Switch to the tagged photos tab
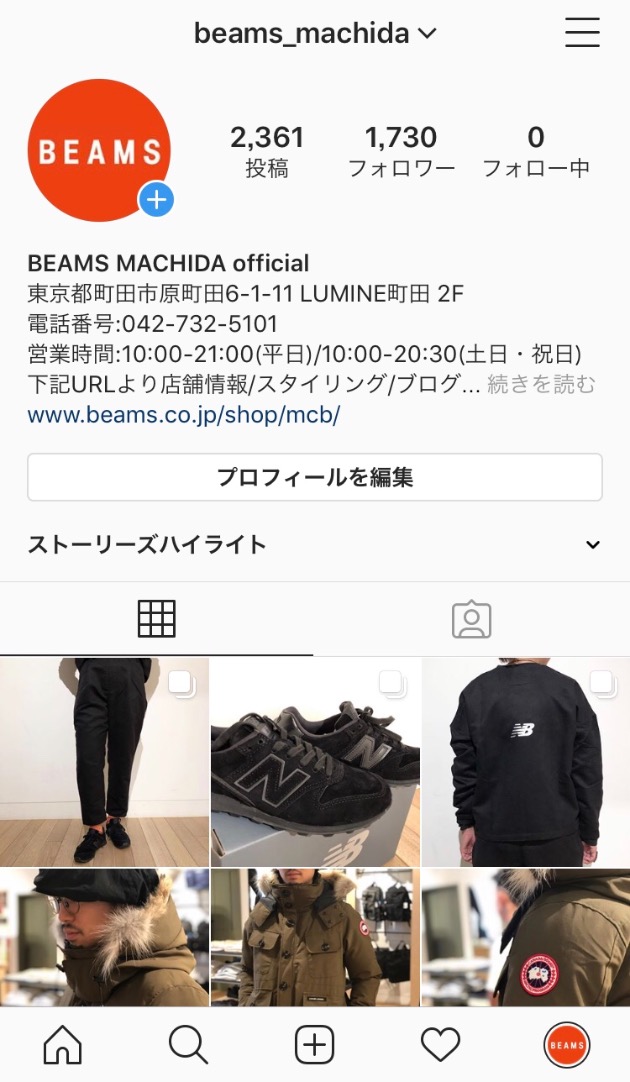 pos(471,620)
